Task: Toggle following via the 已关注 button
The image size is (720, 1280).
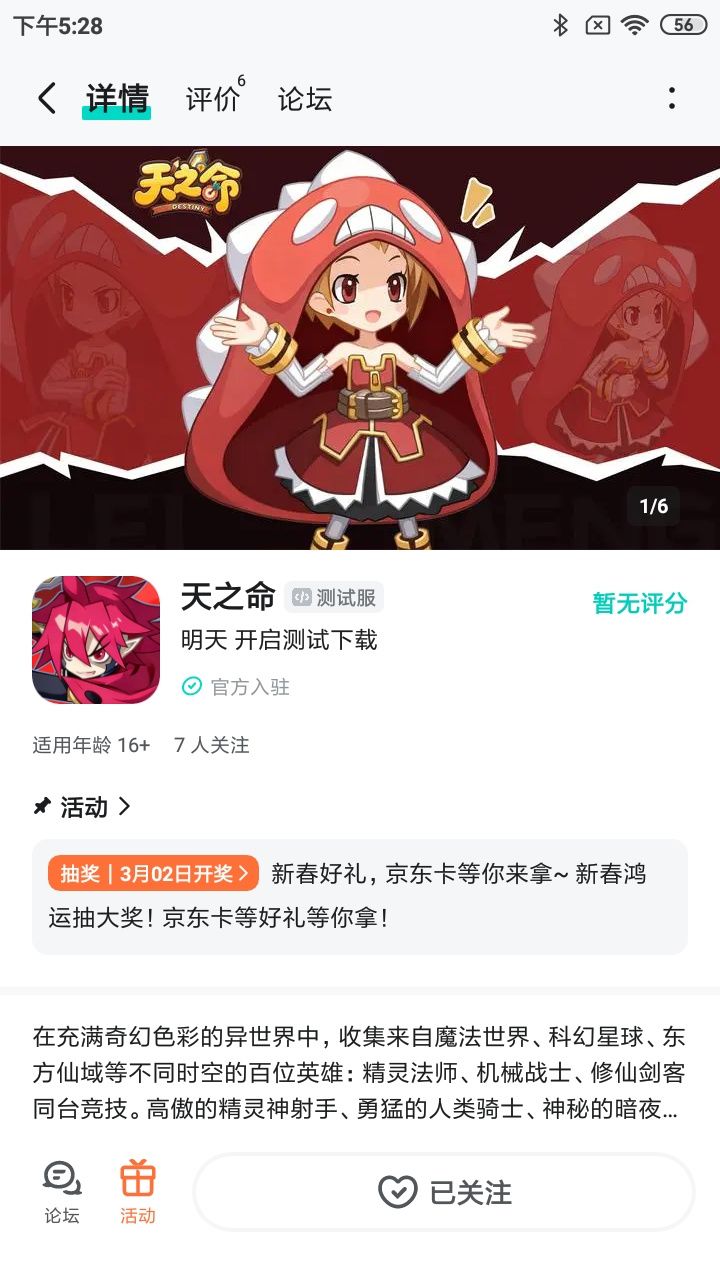Action: pos(440,1191)
